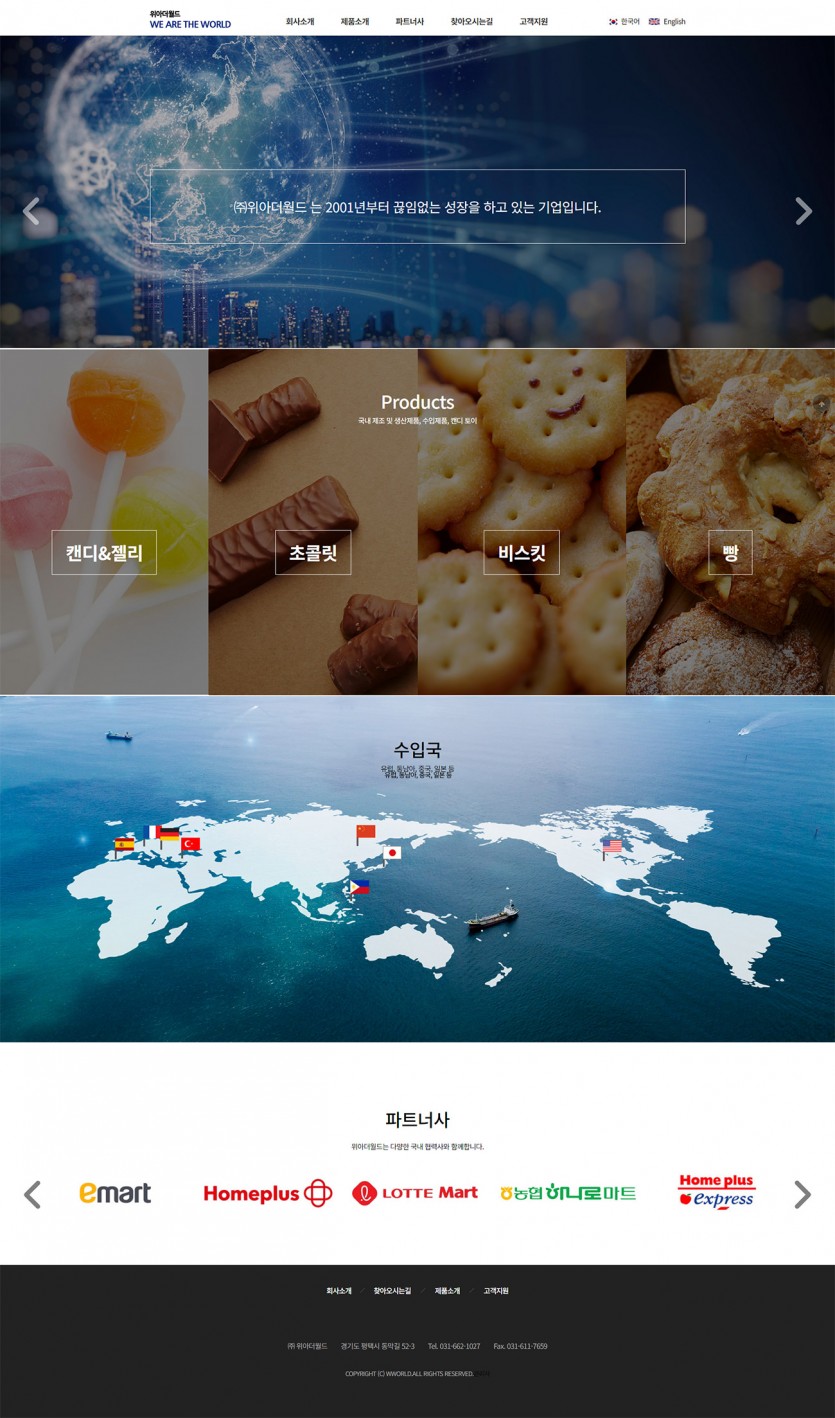
Task: Tap the footer 고객지원 link
Action: [496, 1291]
